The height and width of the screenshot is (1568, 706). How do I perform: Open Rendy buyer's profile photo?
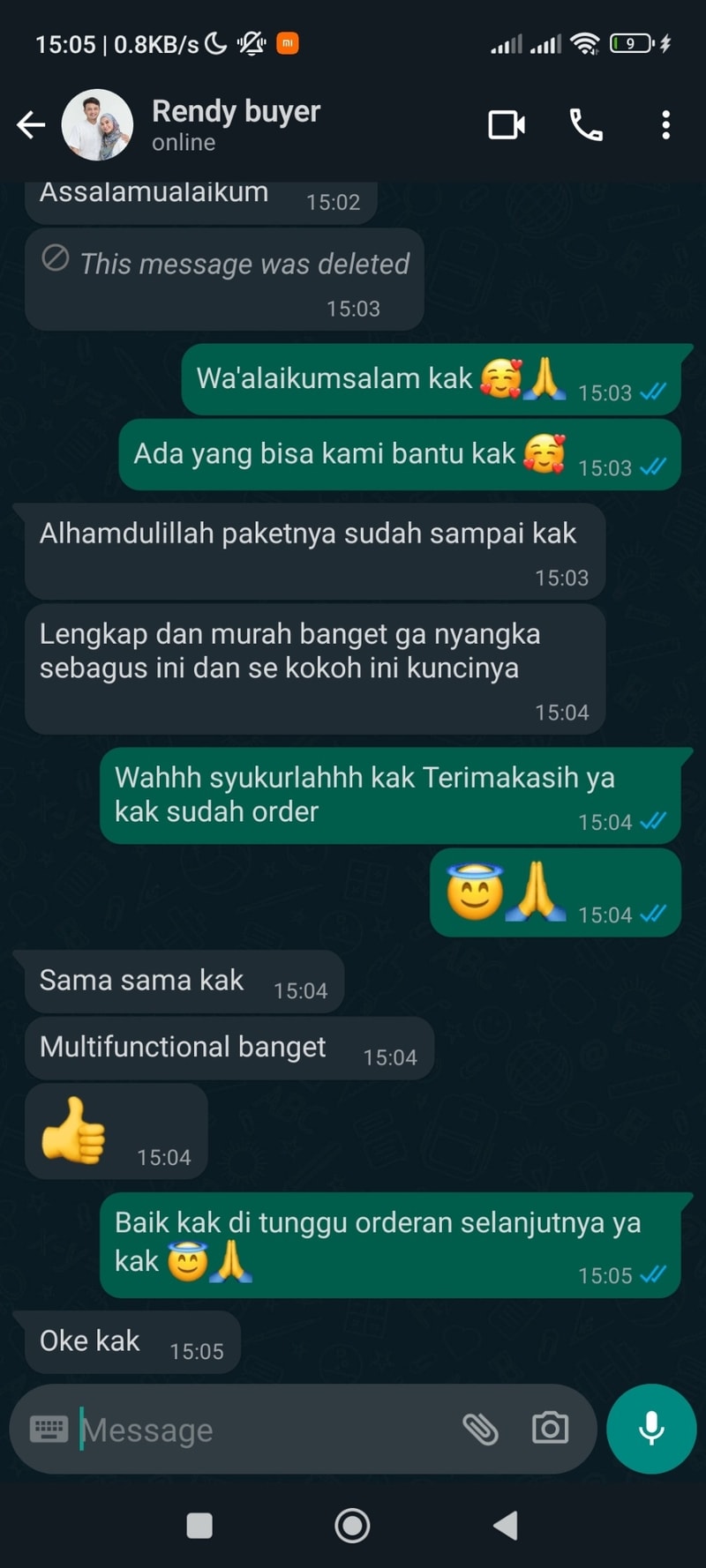click(x=97, y=125)
